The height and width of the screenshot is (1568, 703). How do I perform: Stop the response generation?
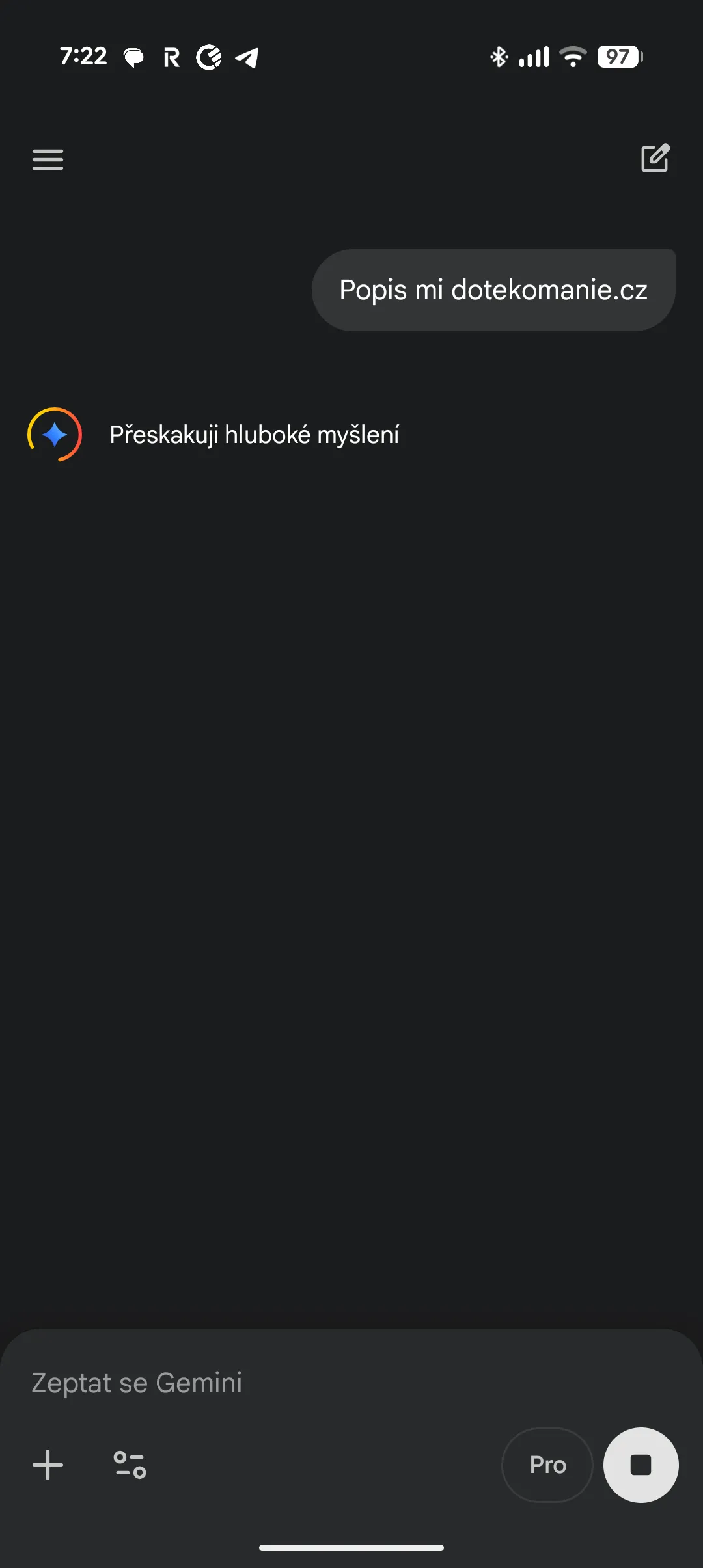[641, 1465]
